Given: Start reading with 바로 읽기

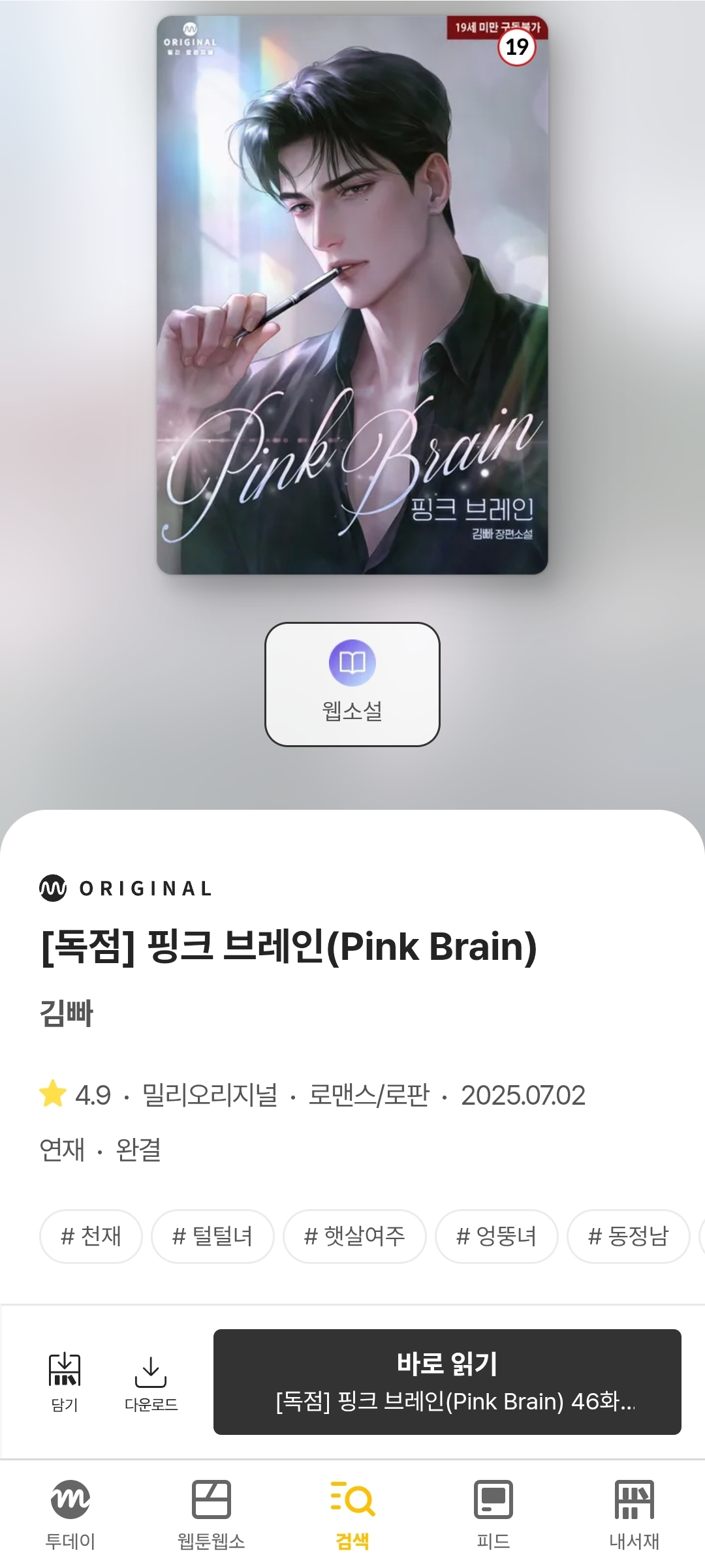Looking at the screenshot, I should [x=447, y=1382].
